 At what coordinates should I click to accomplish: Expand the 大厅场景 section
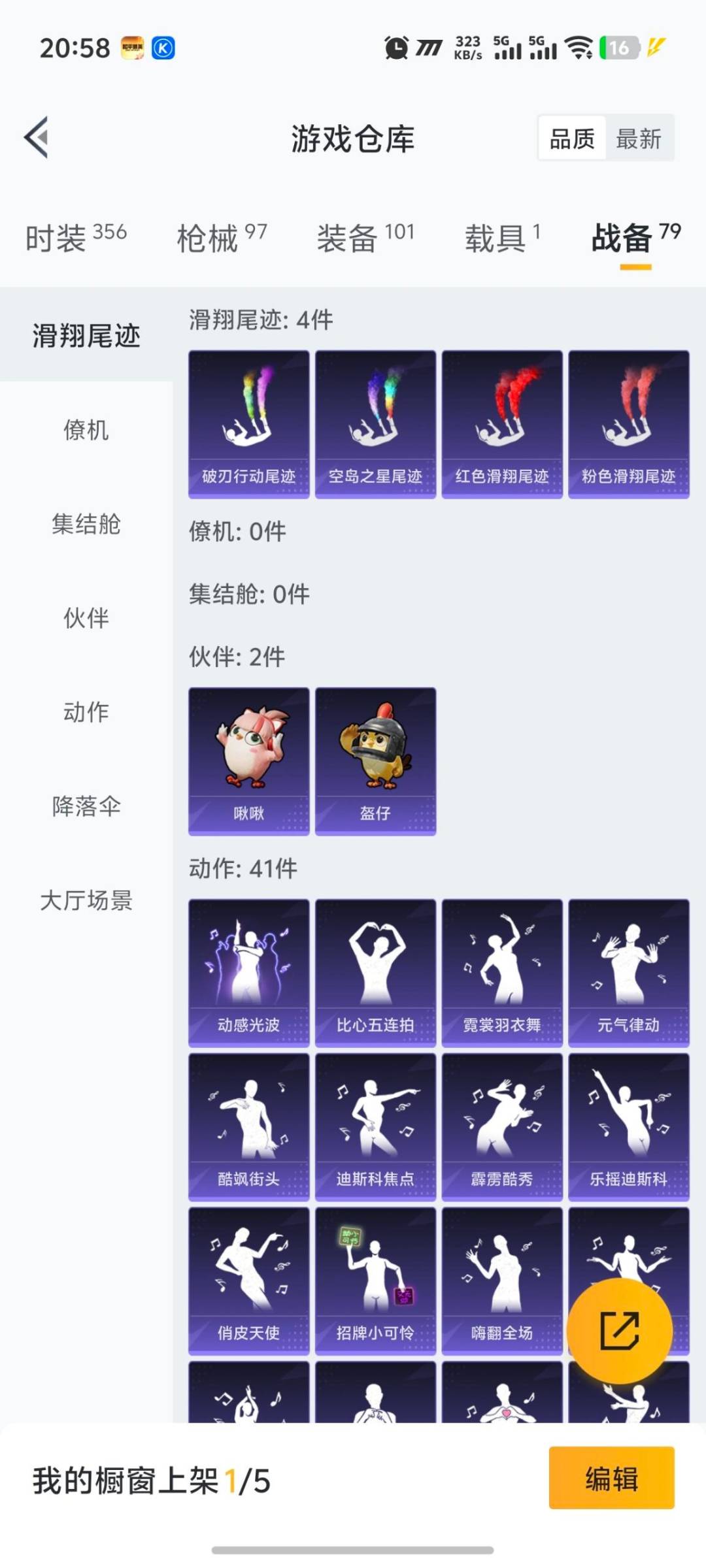point(87,902)
